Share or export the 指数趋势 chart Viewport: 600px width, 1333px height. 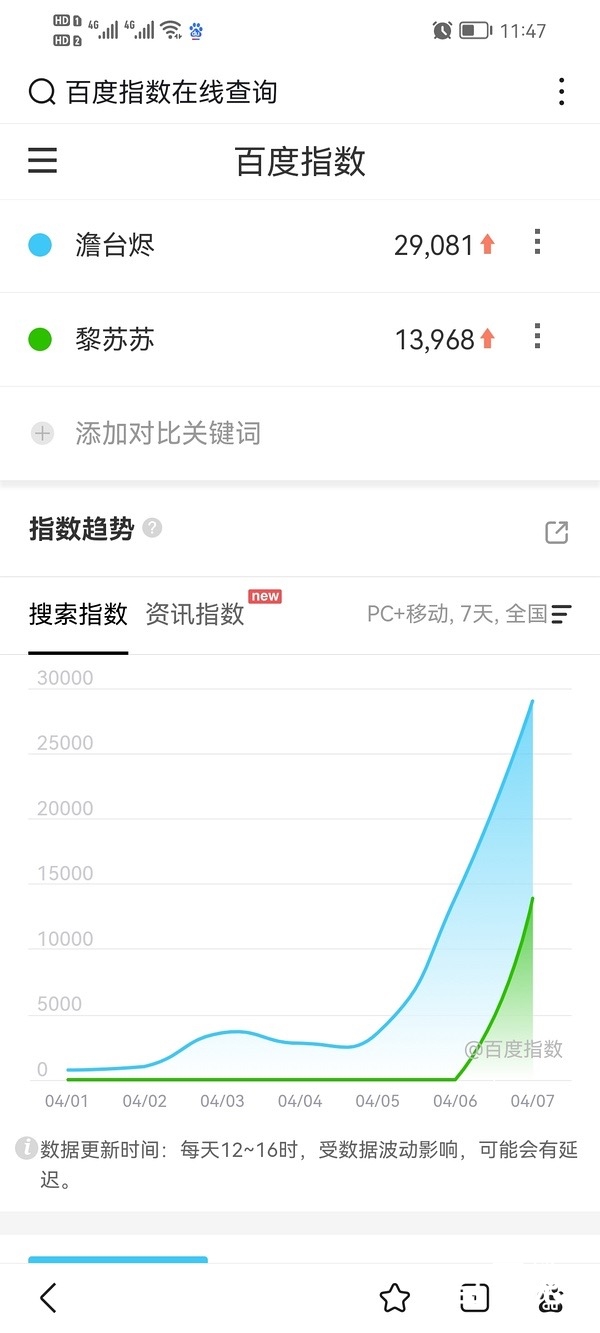tap(556, 532)
